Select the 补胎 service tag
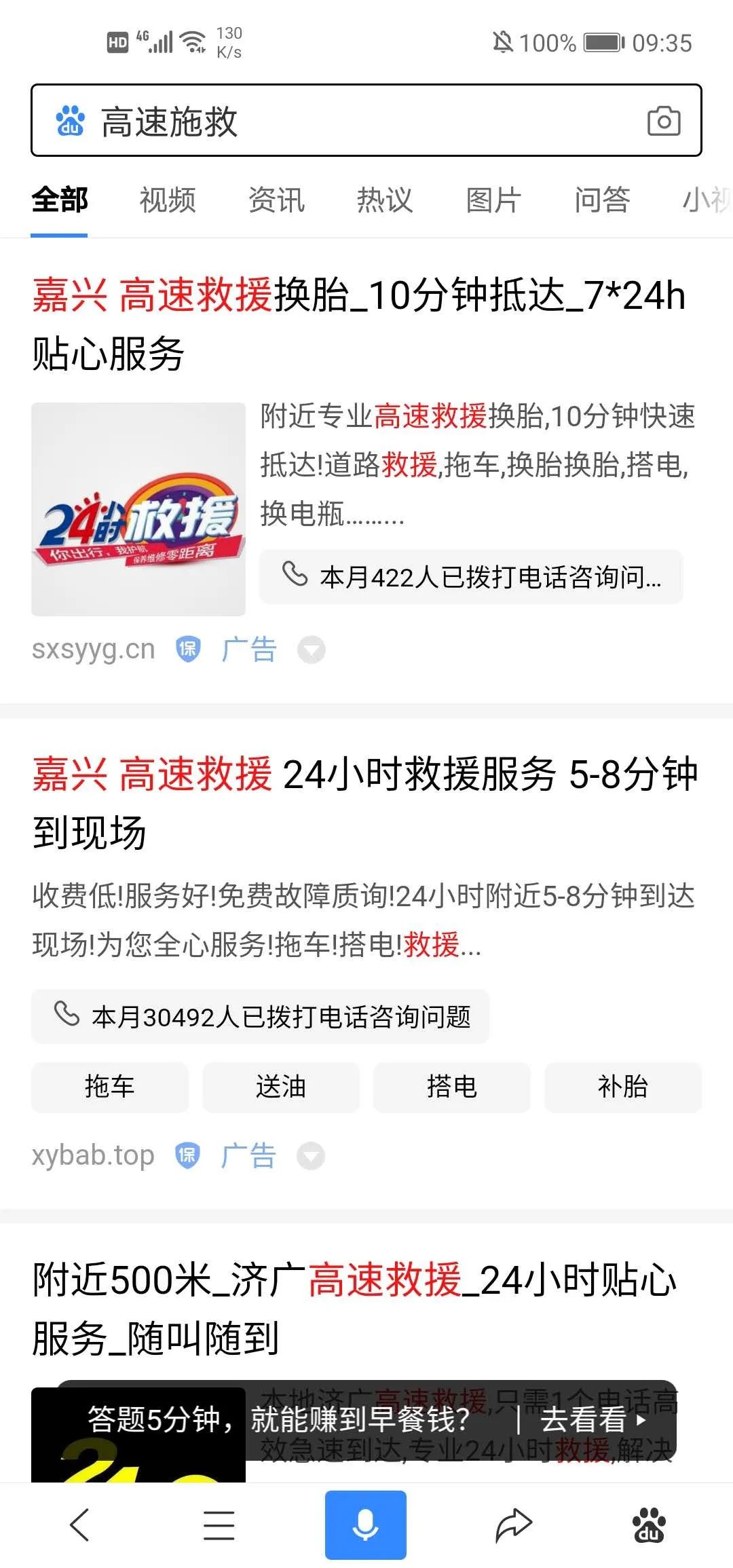This screenshot has width=733, height=1568. (x=624, y=1087)
